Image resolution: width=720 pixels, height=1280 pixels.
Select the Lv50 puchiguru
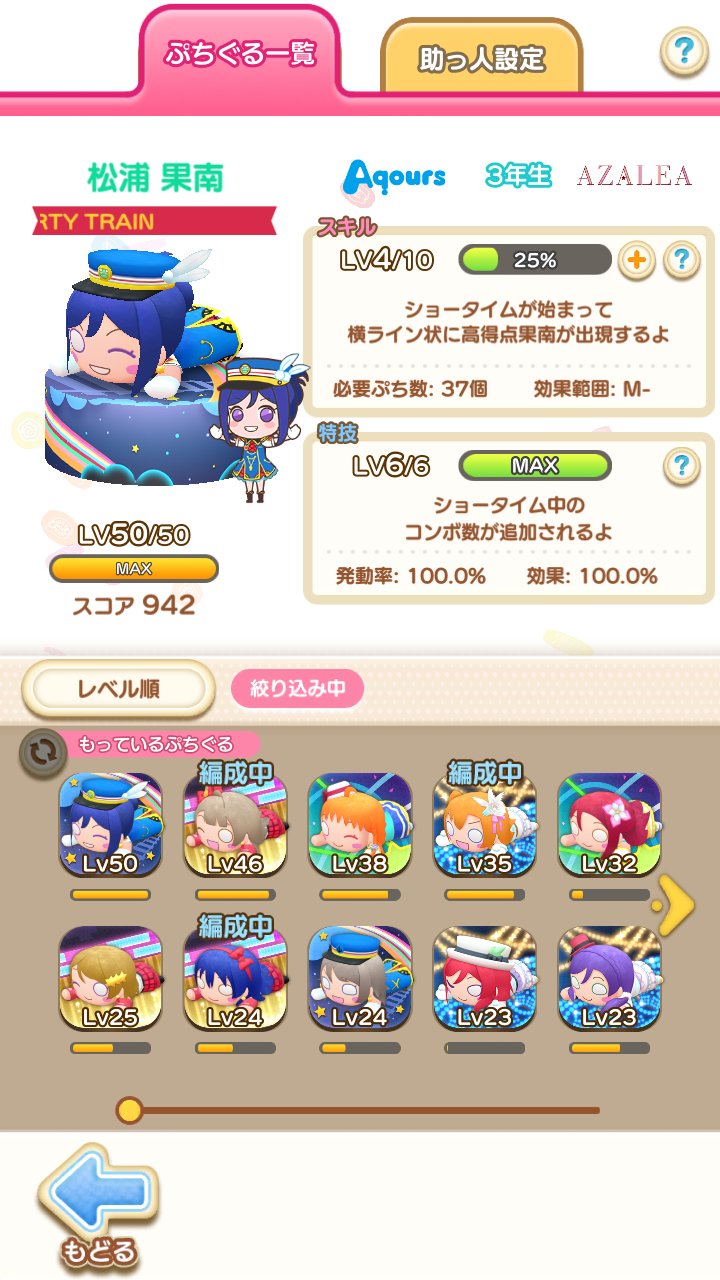[x=110, y=826]
